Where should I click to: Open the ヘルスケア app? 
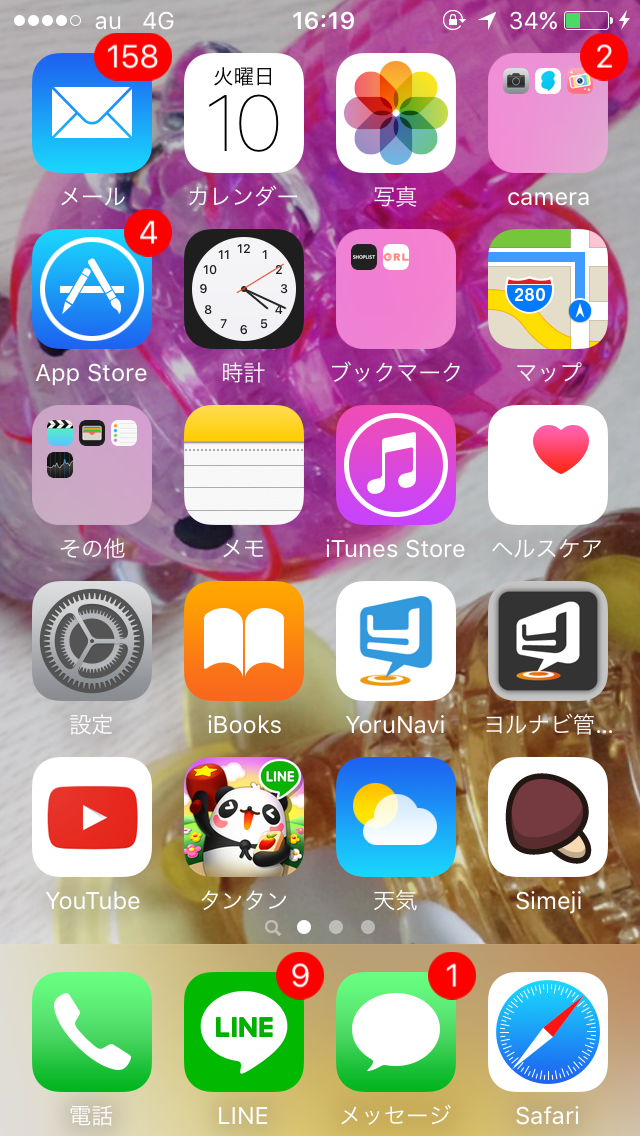[548, 465]
